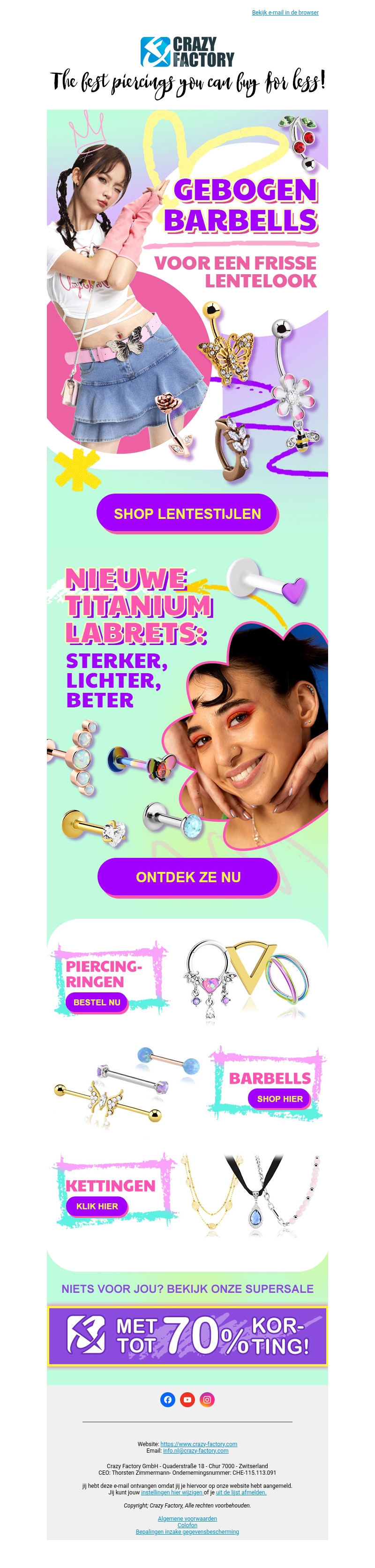The height and width of the screenshot is (1568, 375).
Task: Tap SHOP HIER for barbells
Action: (279, 1099)
